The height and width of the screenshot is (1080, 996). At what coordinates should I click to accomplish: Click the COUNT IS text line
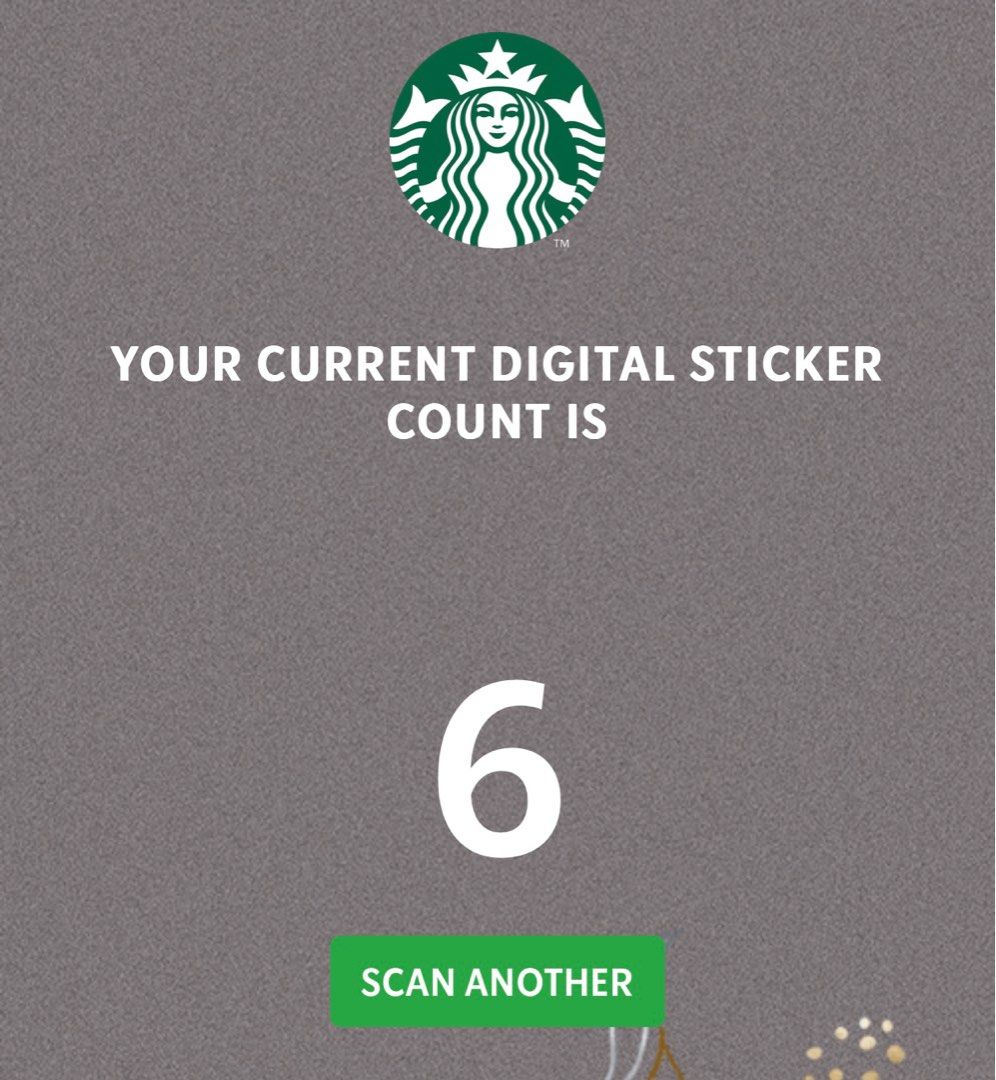pos(496,420)
